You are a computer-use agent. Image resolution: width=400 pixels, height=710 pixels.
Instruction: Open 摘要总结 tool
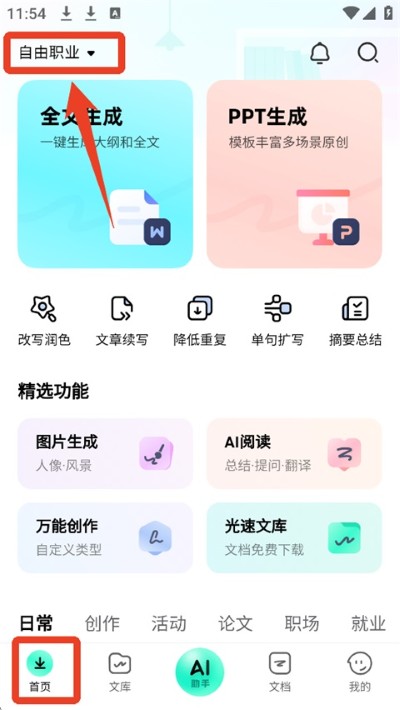pos(355,321)
